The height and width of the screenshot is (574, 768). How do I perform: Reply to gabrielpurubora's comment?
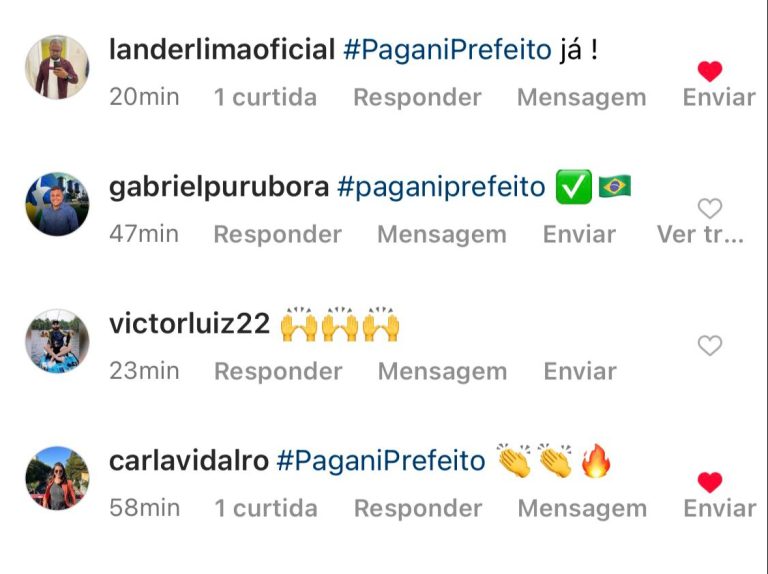[x=277, y=235]
